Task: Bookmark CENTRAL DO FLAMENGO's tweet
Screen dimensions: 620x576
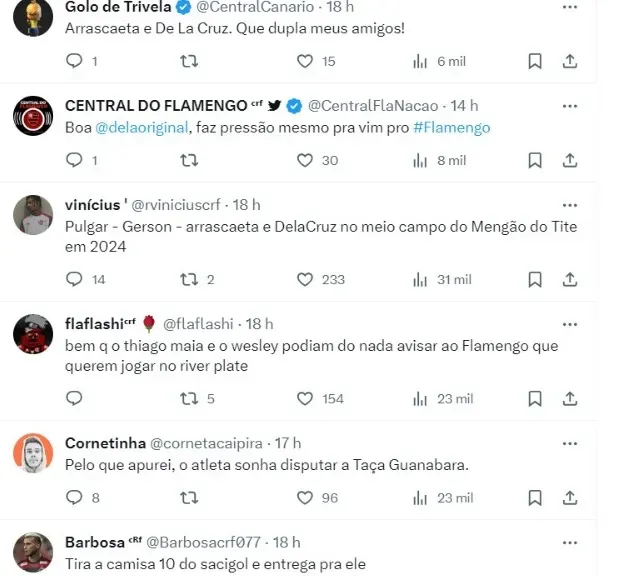Action: pos(535,160)
